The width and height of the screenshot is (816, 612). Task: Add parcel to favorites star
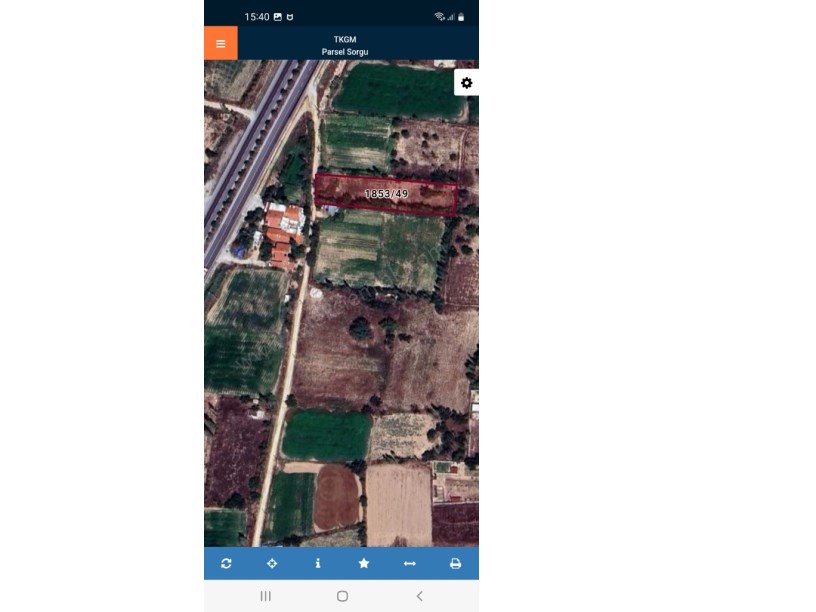[x=364, y=564]
